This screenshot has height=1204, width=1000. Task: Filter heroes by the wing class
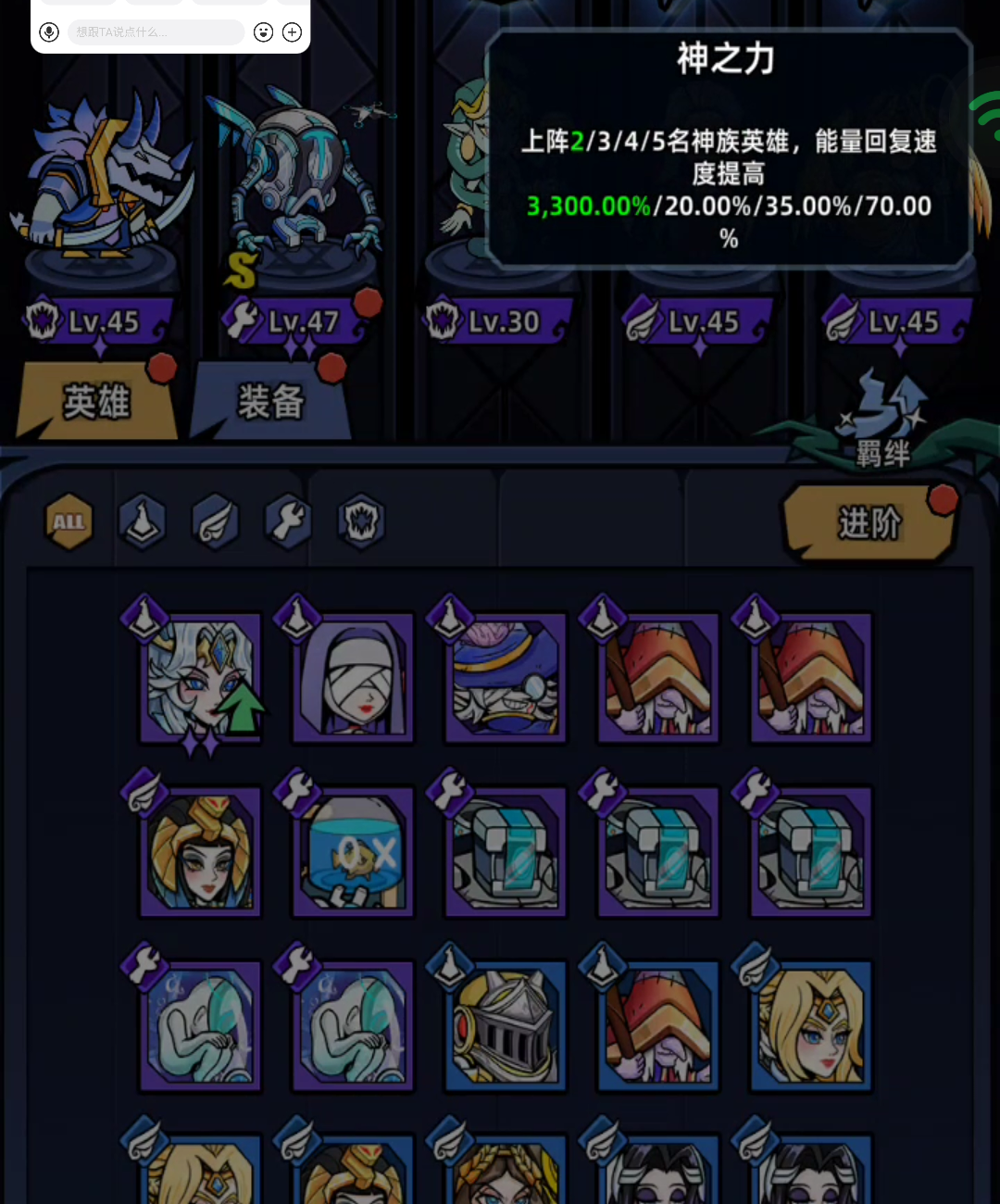215,521
